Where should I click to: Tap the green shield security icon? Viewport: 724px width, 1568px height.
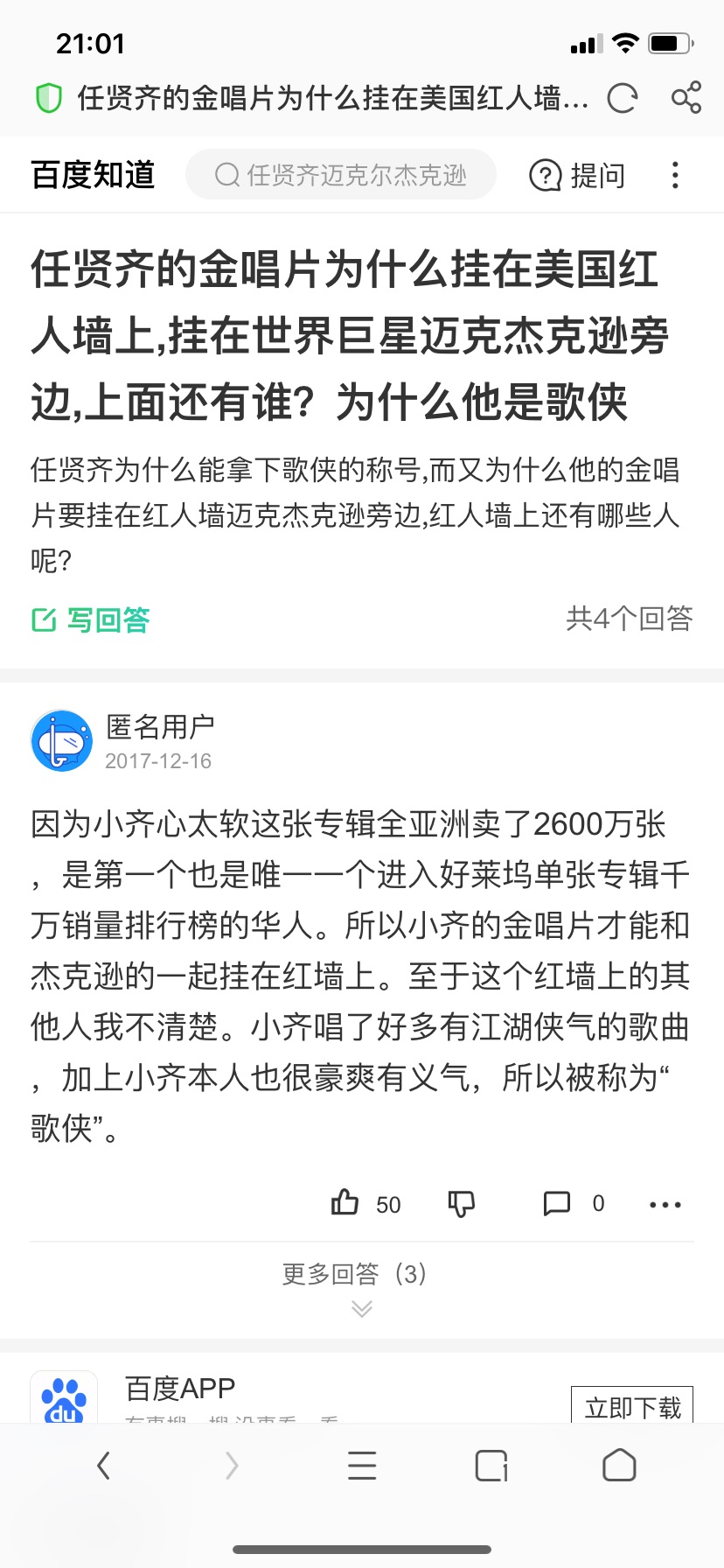click(49, 98)
